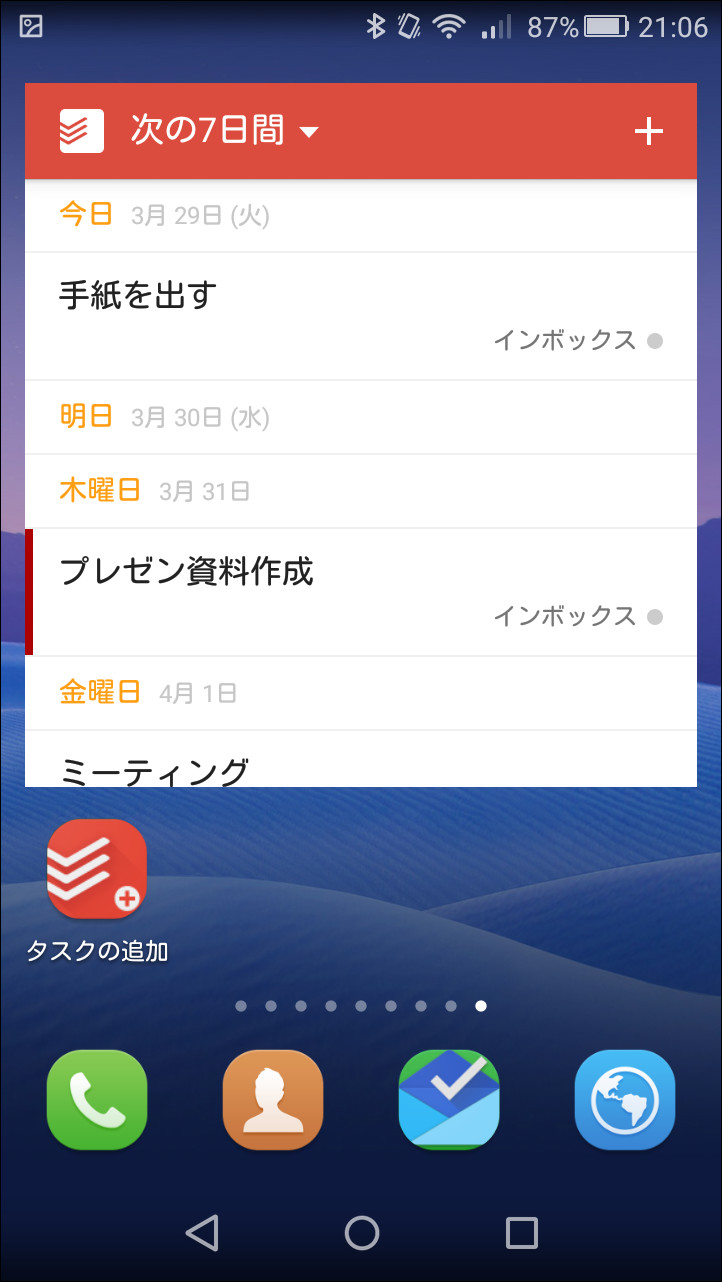Screen dimensions: 722x1282
Task: Open the インボックス label on プレゼン資料作成
Action: [566, 617]
